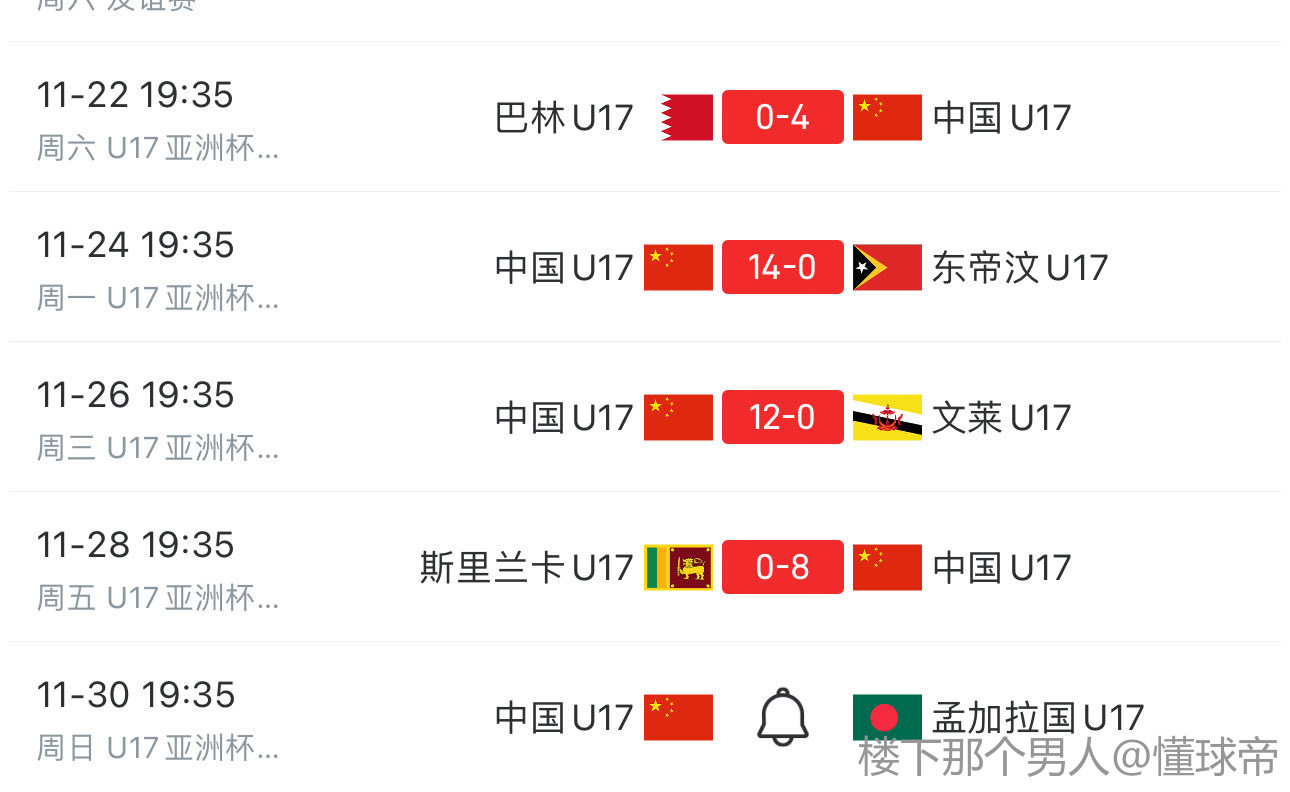View the 中国 U17 vs 东帝汶 U17 match details
1290x792 pixels.
pos(782,268)
